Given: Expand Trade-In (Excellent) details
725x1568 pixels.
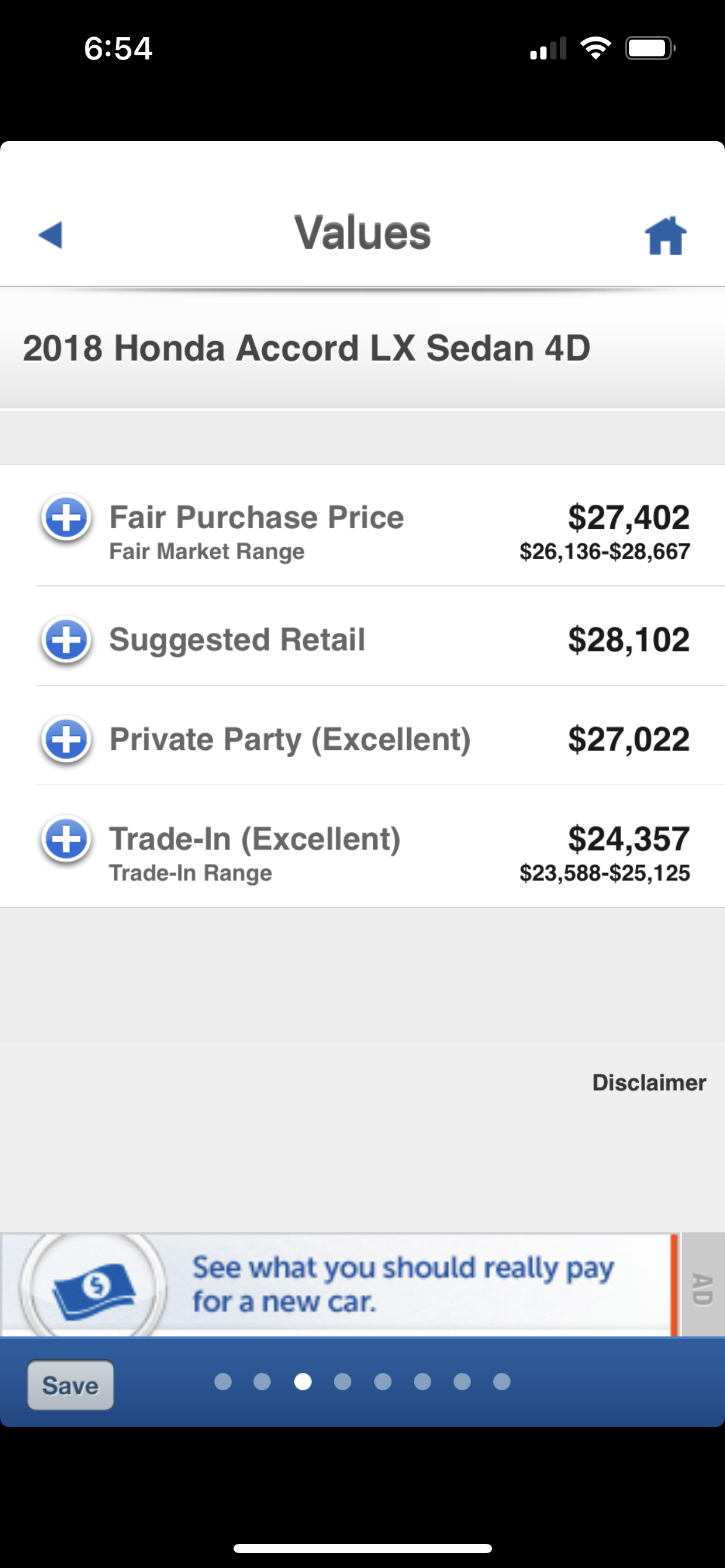Looking at the screenshot, I should [66, 839].
